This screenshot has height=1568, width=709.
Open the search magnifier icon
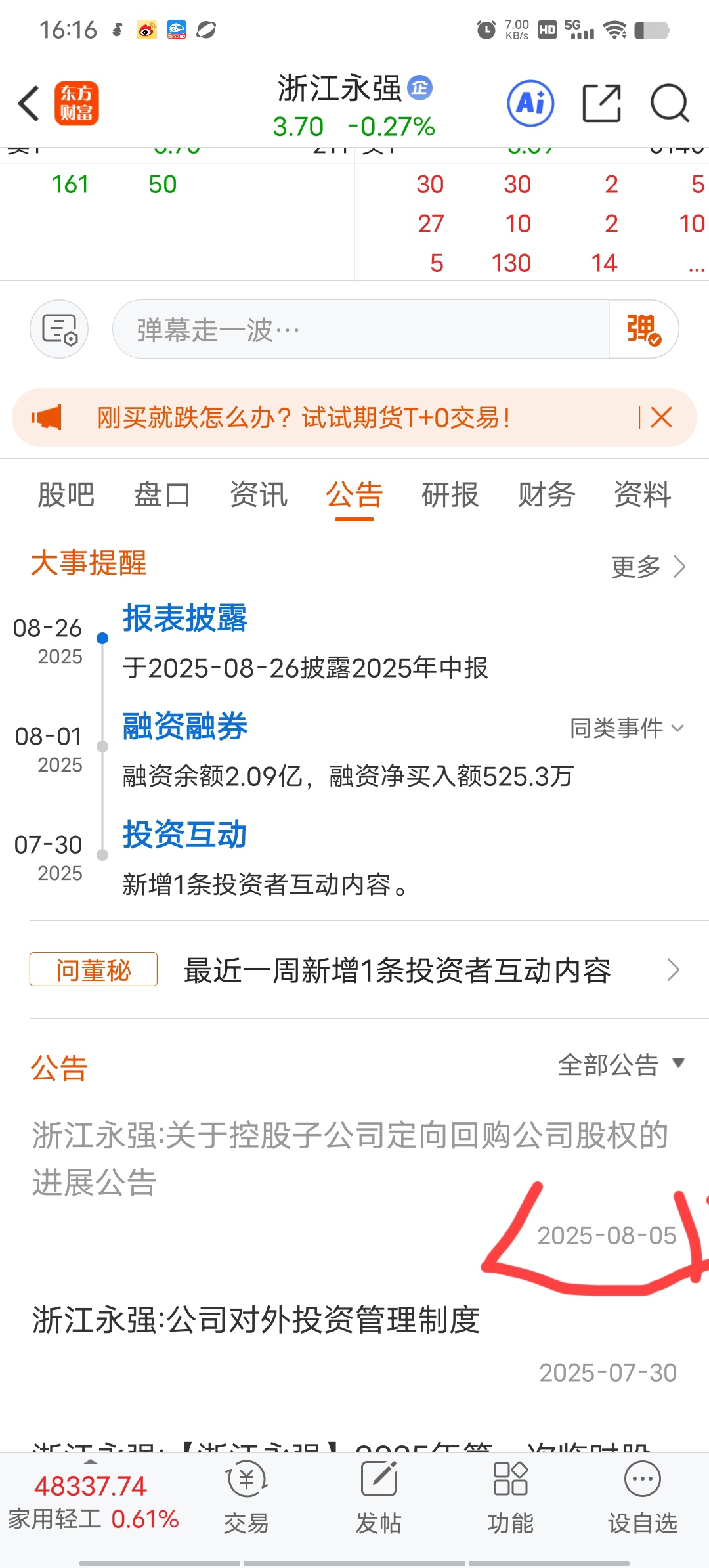(x=670, y=103)
